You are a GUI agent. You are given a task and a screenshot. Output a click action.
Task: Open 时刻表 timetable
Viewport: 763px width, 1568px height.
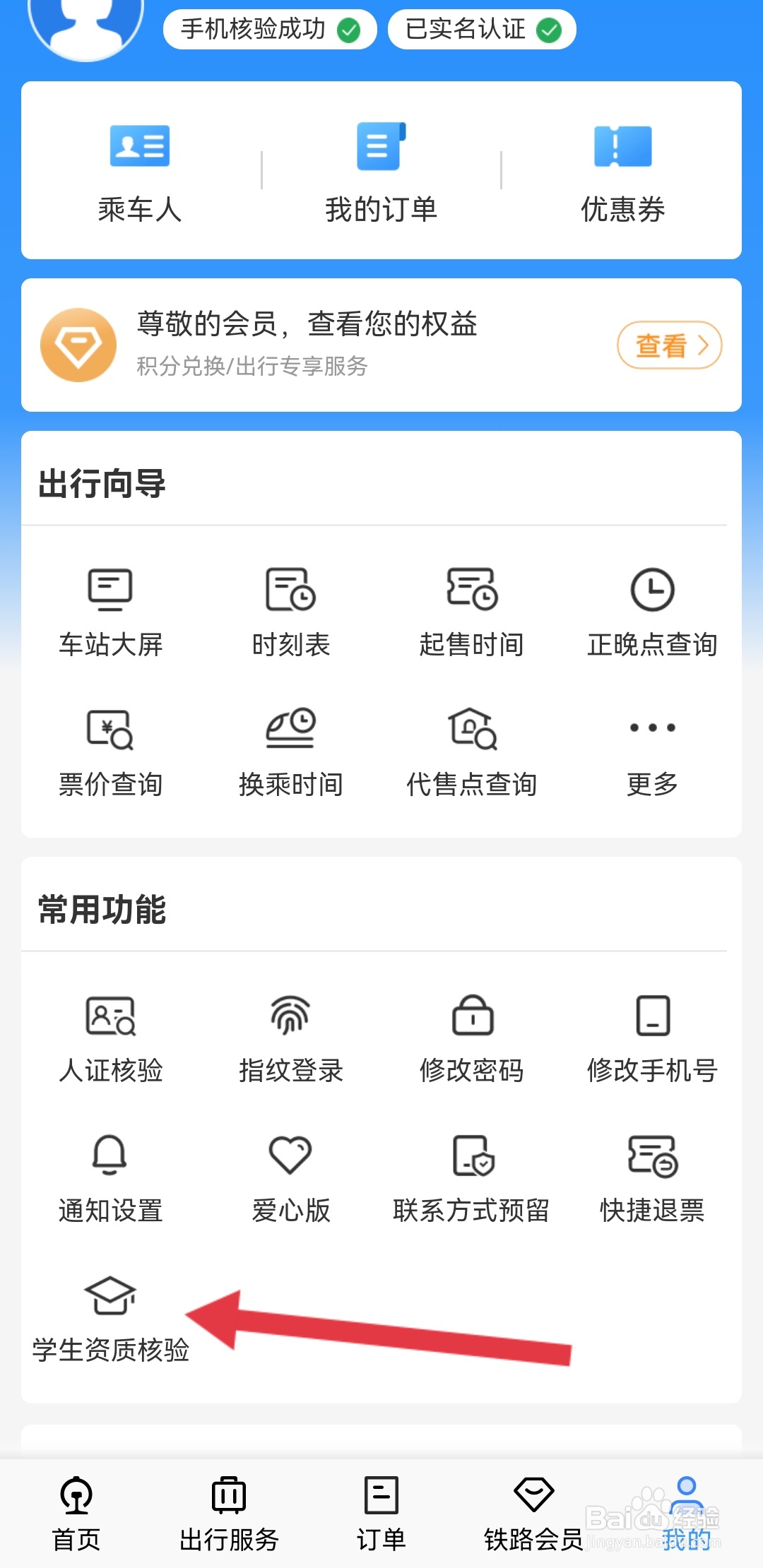[x=290, y=612]
